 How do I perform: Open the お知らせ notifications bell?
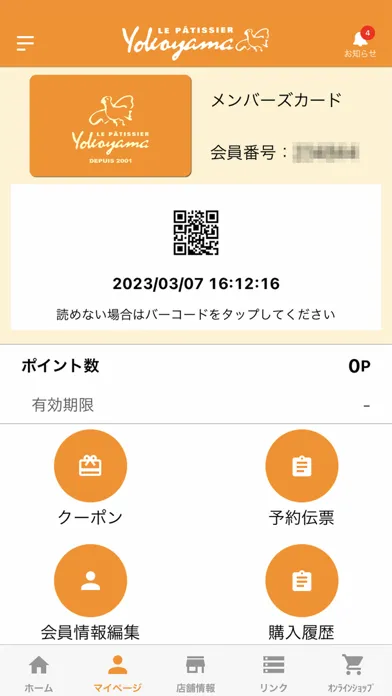coord(360,43)
